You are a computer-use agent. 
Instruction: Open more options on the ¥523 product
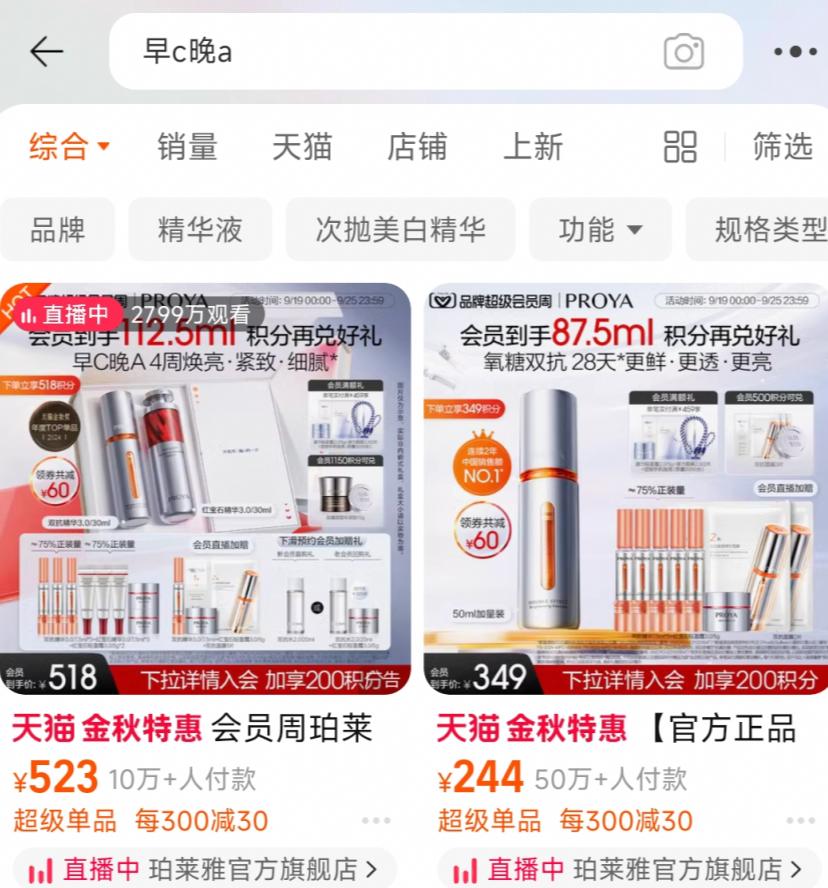[376, 821]
